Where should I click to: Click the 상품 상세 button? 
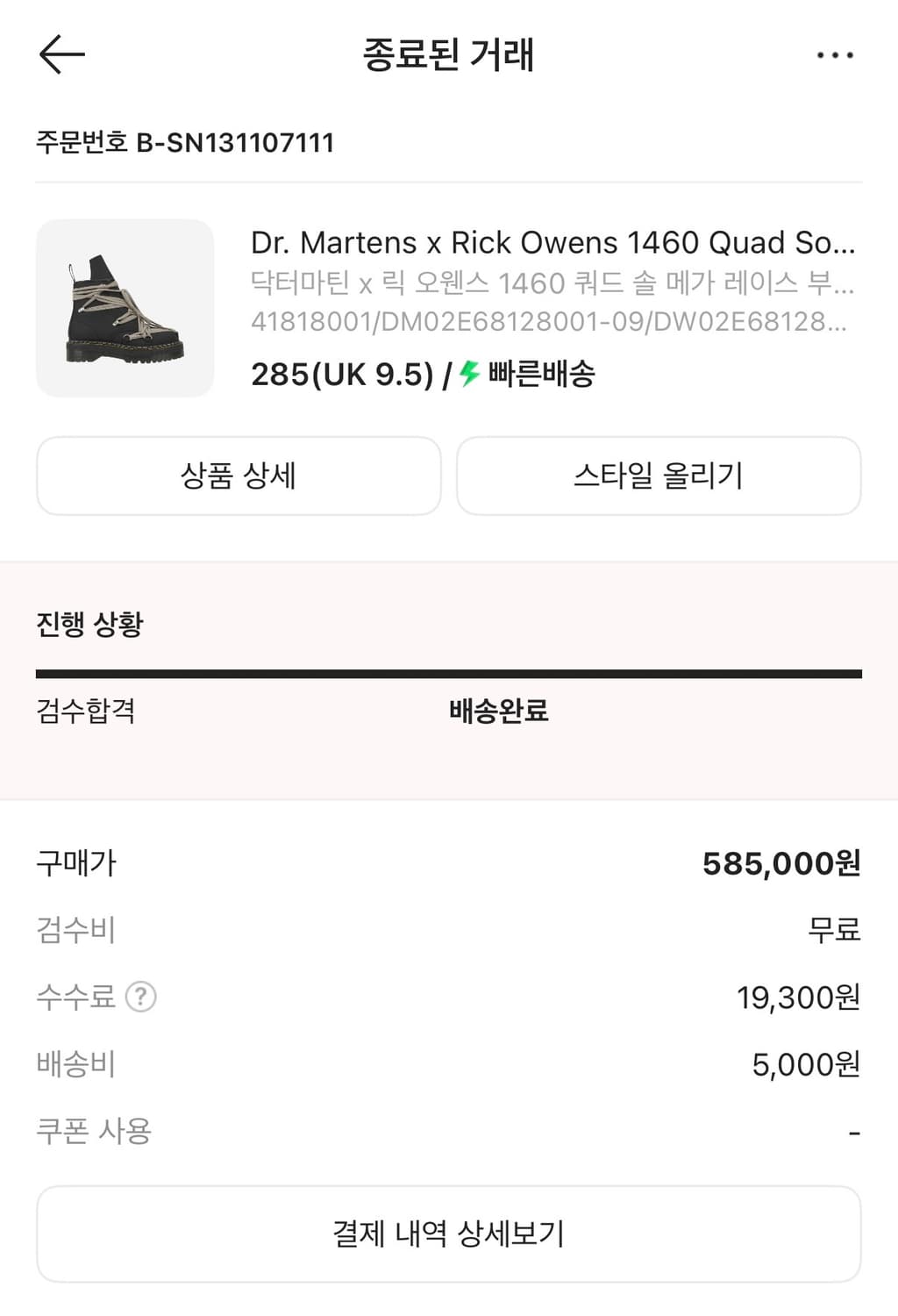[x=238, y=476]
